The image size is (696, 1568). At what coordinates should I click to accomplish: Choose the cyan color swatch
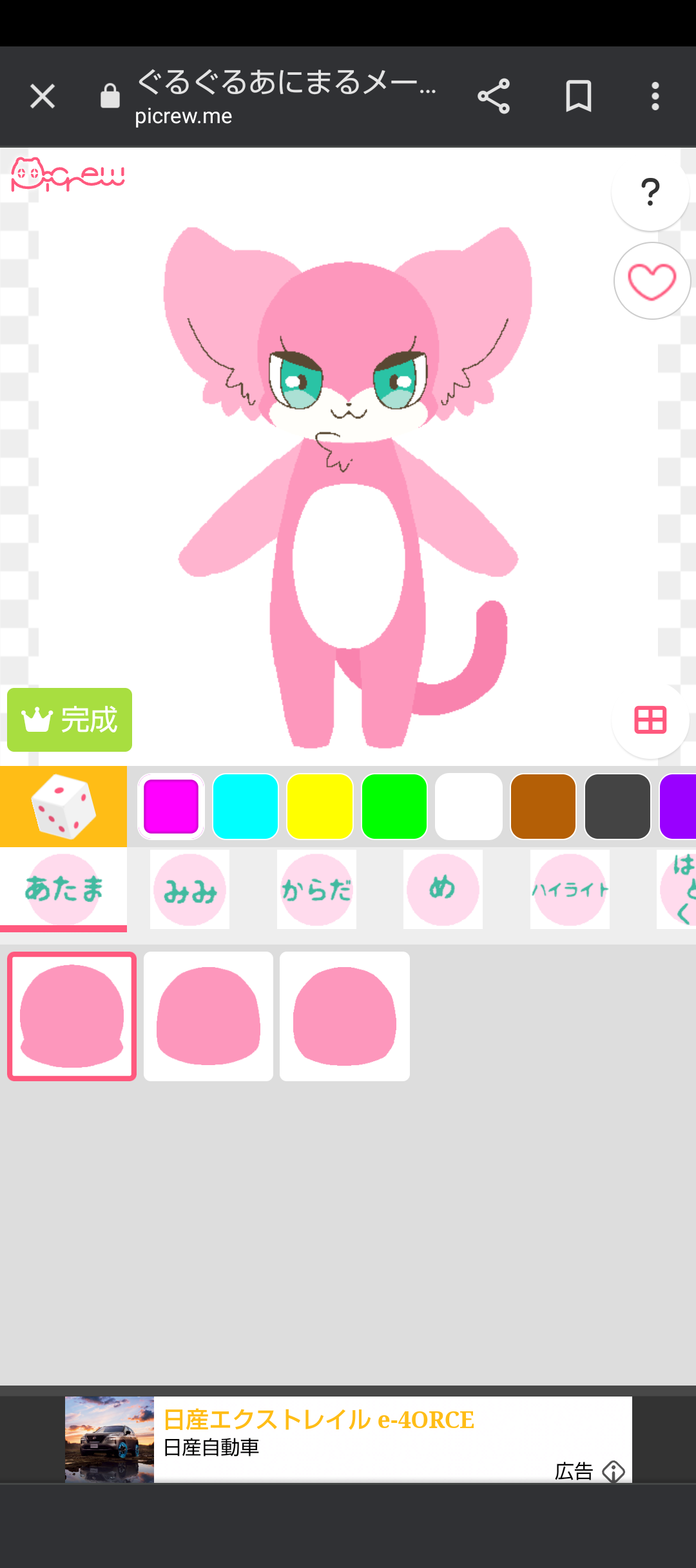(246, 807)
